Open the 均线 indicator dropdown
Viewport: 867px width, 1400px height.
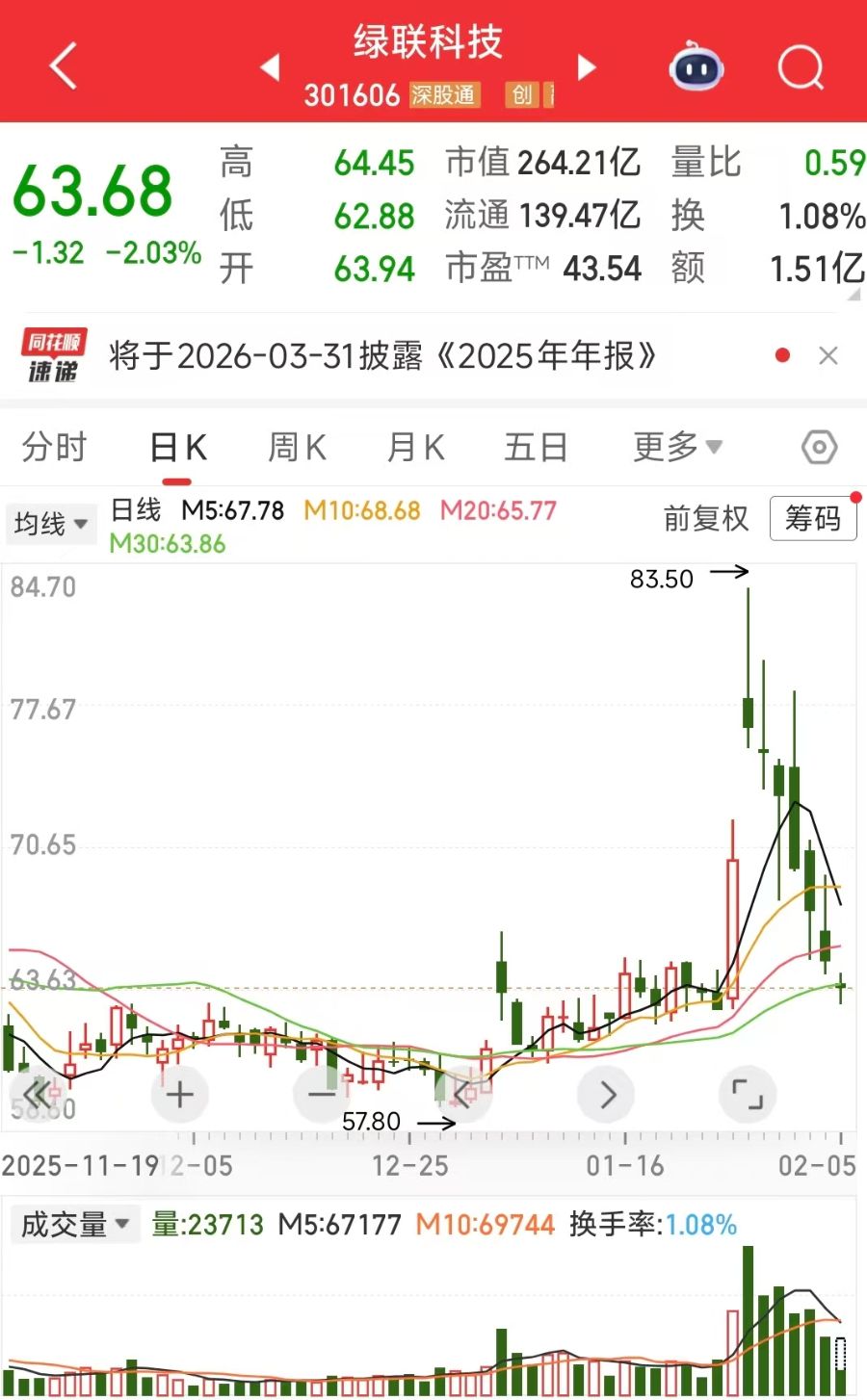pos(51,524)
